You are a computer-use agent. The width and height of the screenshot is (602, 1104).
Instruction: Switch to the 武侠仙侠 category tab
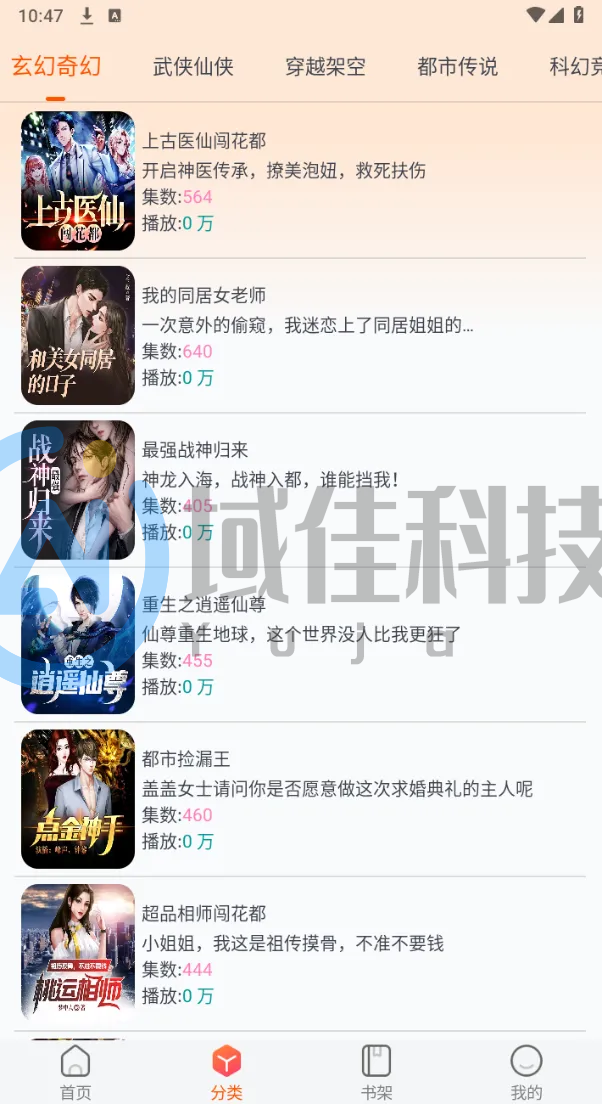point(193,67)
